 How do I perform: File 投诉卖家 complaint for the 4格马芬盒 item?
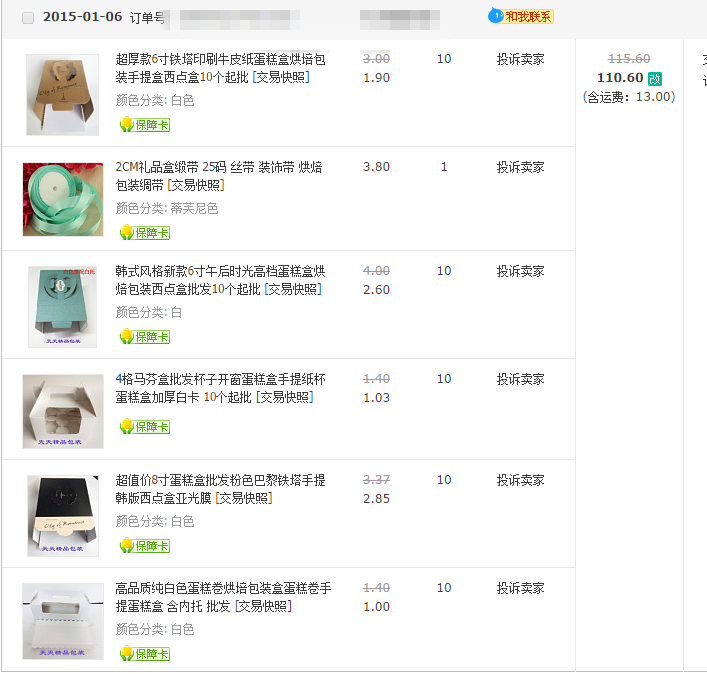520,379
